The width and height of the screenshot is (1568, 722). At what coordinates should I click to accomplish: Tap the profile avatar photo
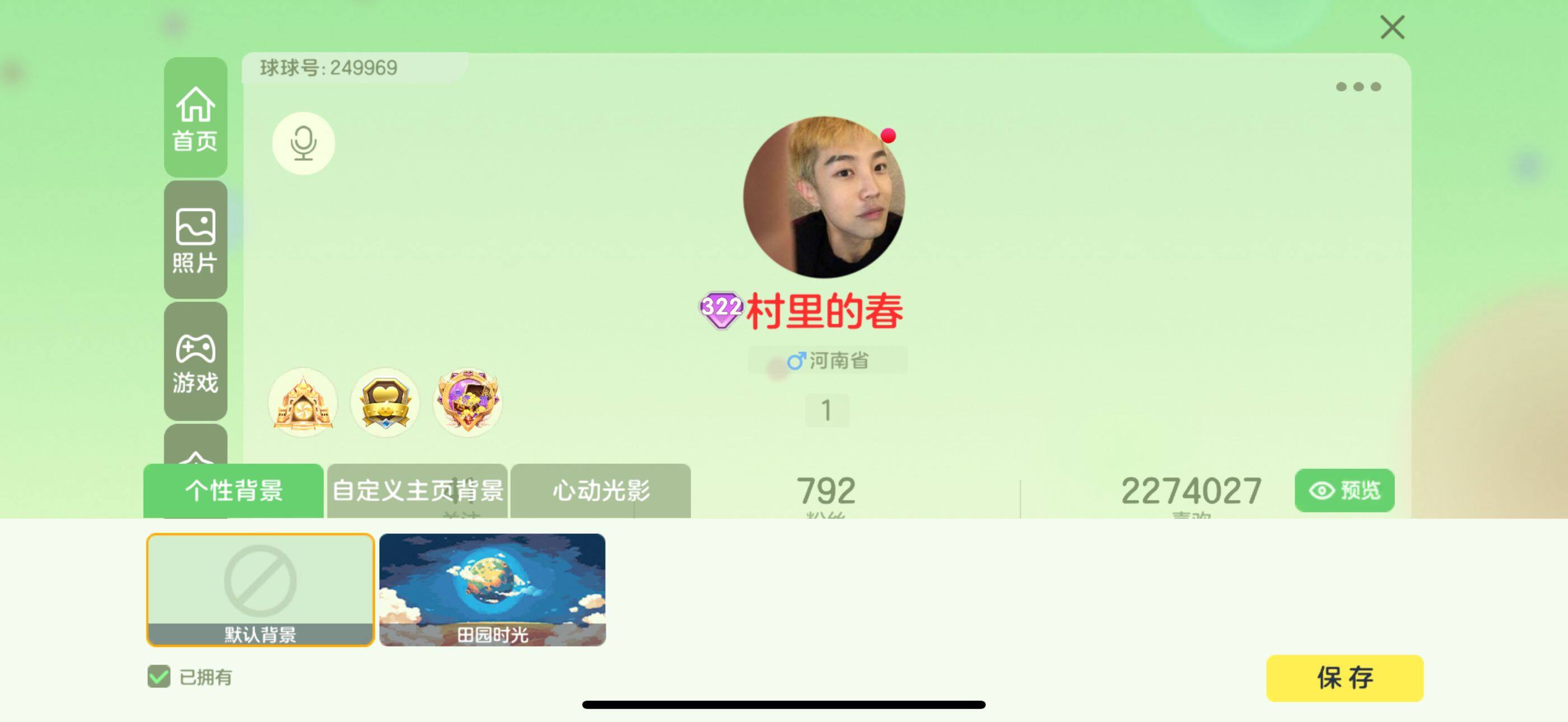(824, 198)
